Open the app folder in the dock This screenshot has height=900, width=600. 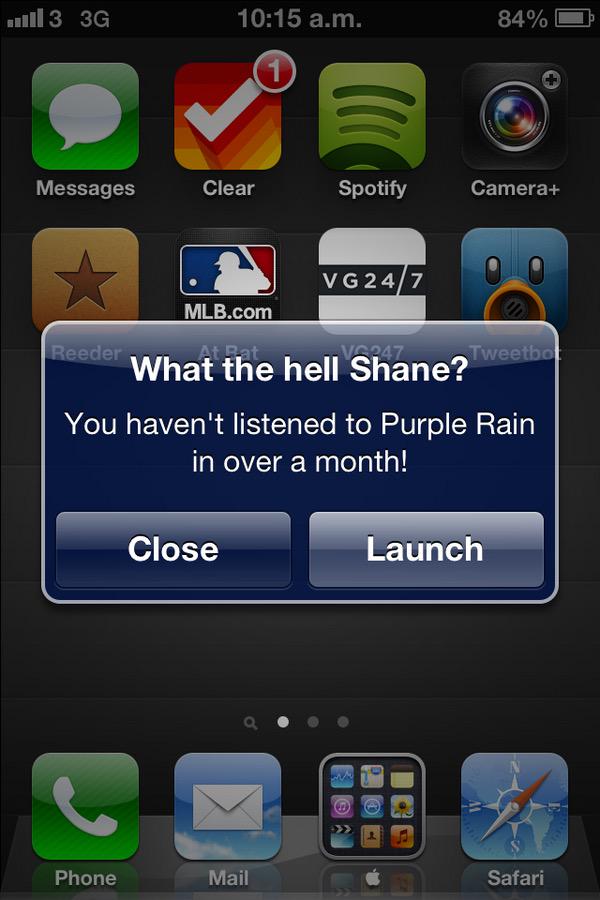pos(372,806)
